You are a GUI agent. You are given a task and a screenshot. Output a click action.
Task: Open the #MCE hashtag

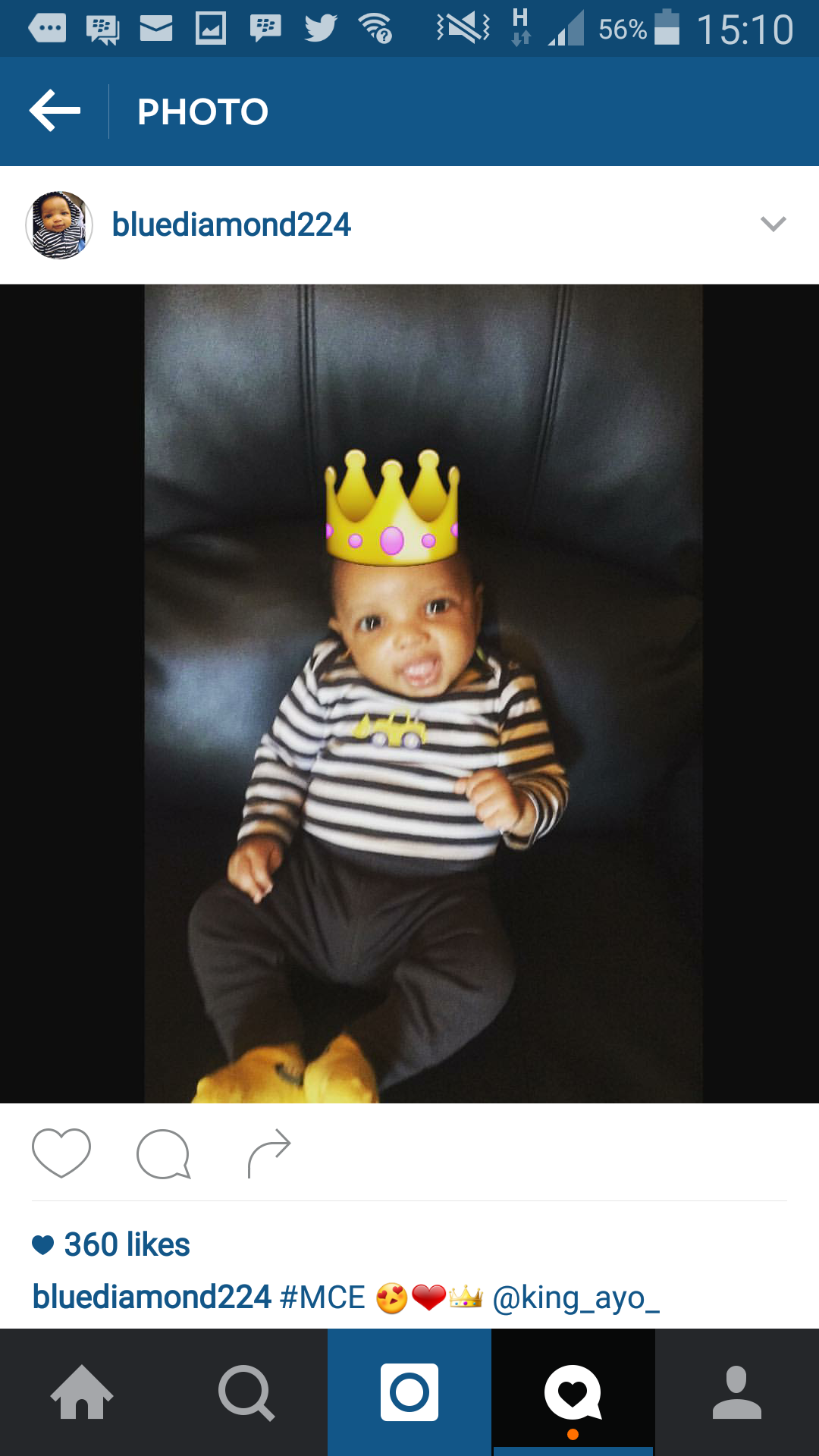[x=322, y=1297]
